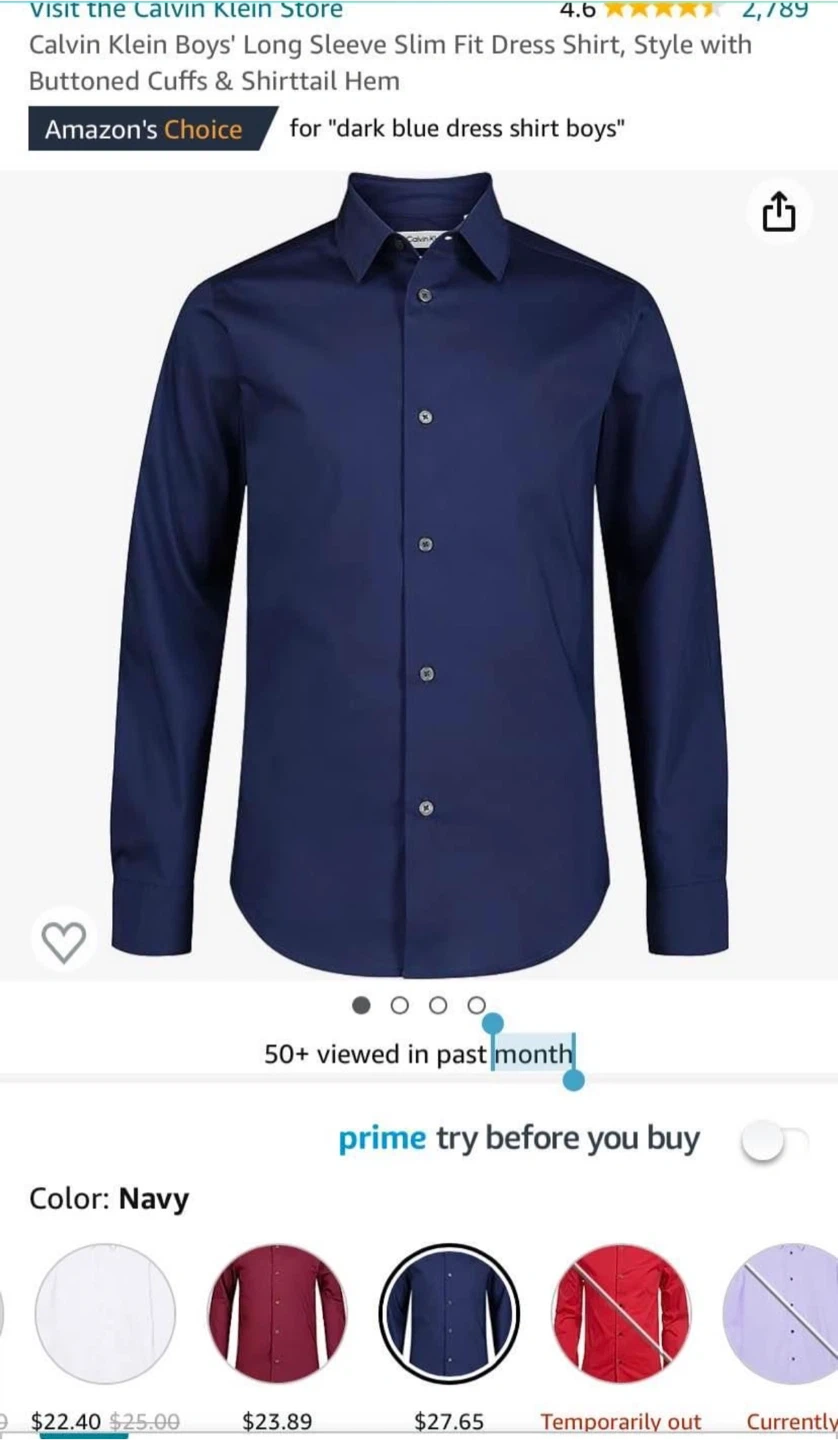Select the white shirt color
Screen dimensions: 838x1440
(105, 1314)
